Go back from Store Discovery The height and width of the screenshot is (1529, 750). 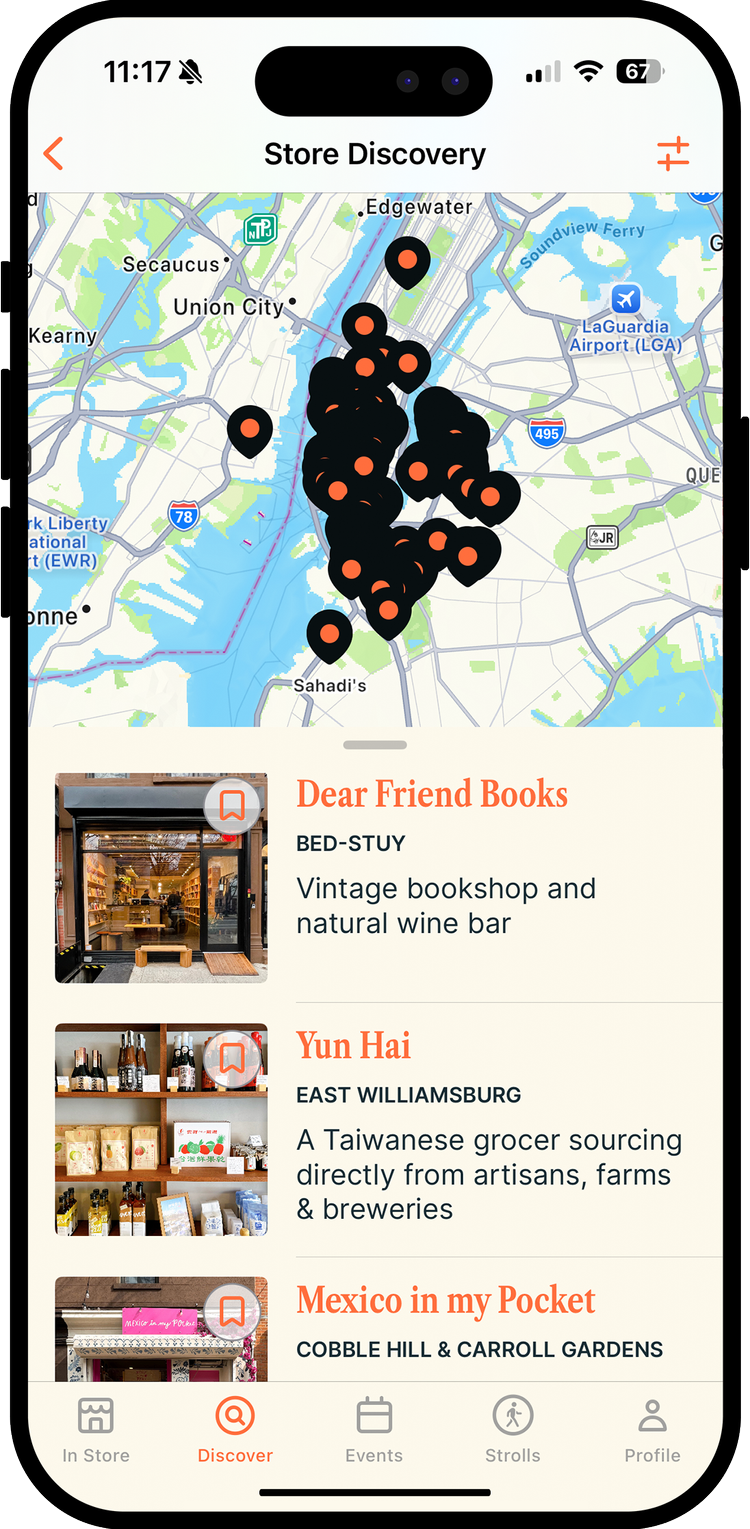pos(54,154)
